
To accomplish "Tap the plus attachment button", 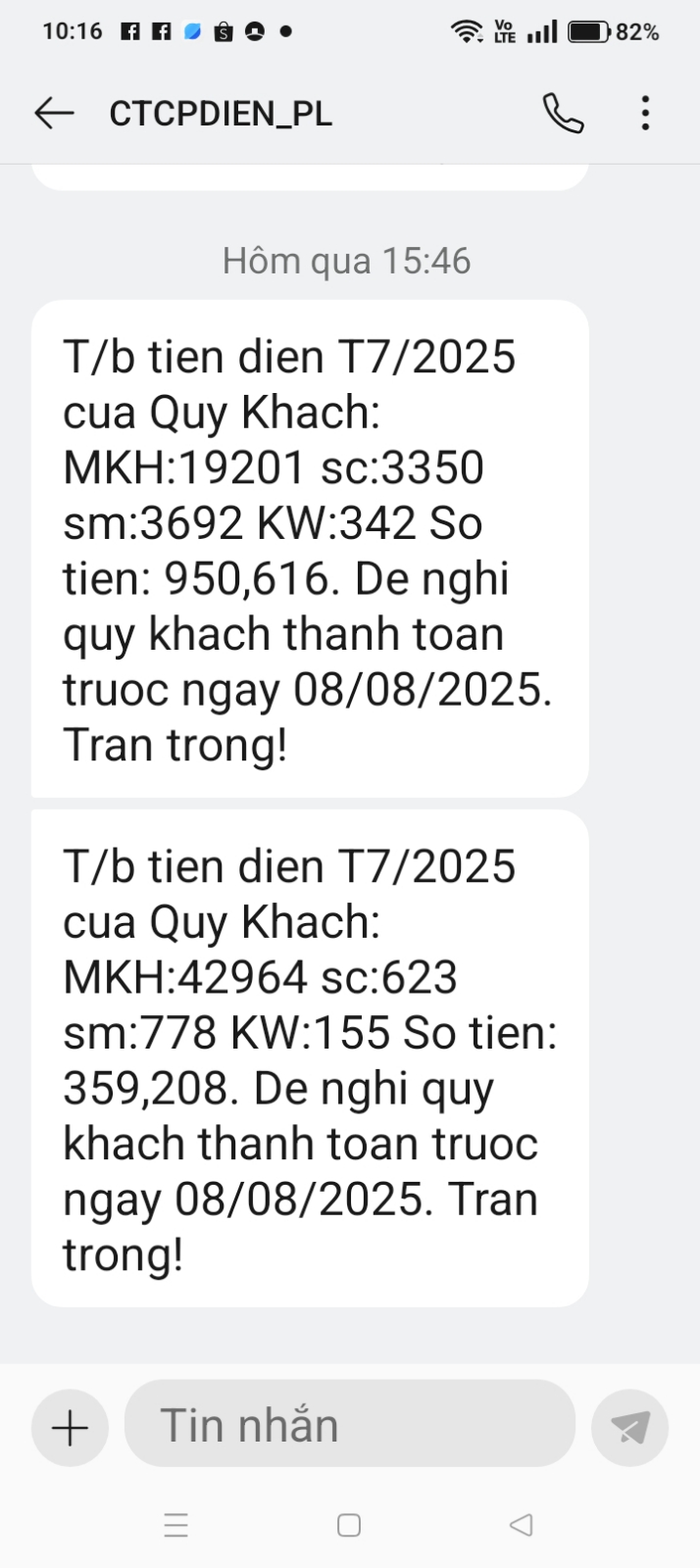I will tap(70, 1428).
